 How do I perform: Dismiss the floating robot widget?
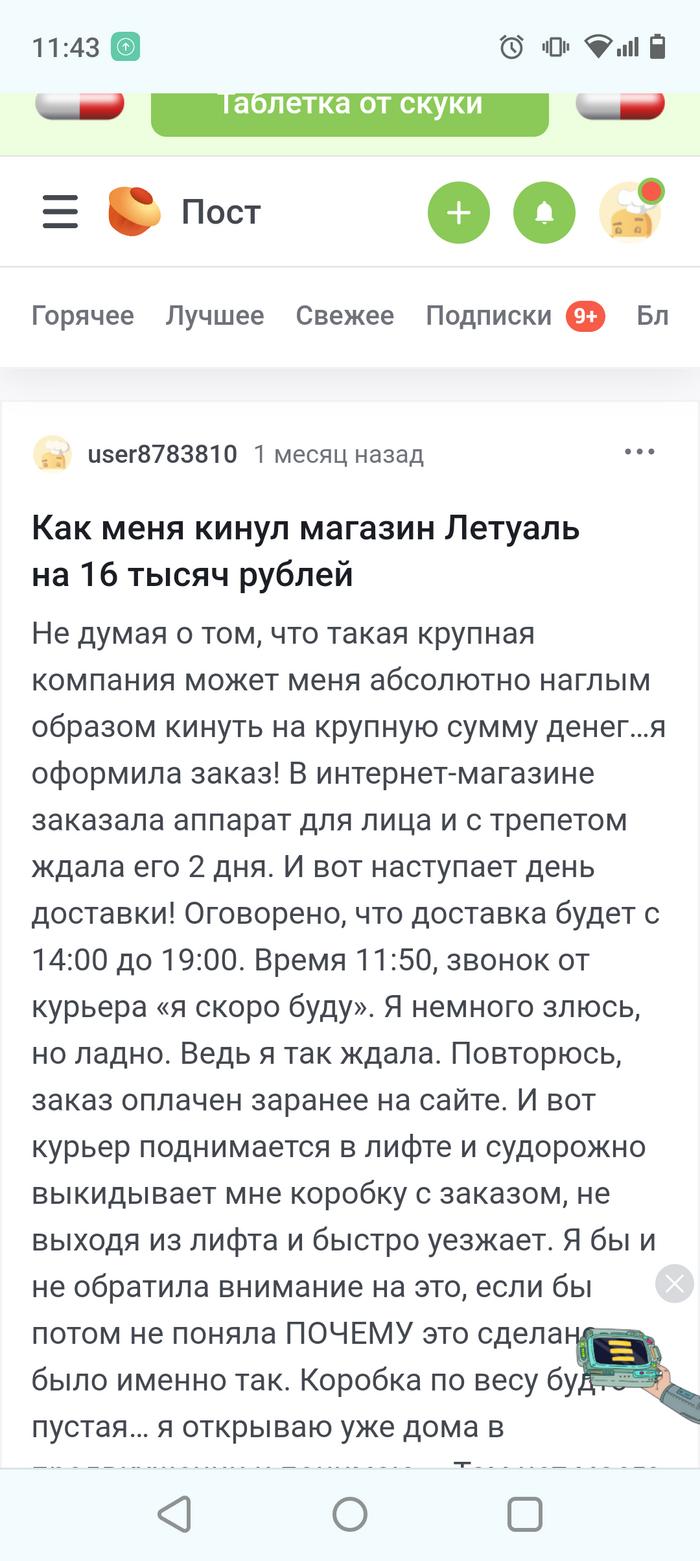coord(674,1283)
